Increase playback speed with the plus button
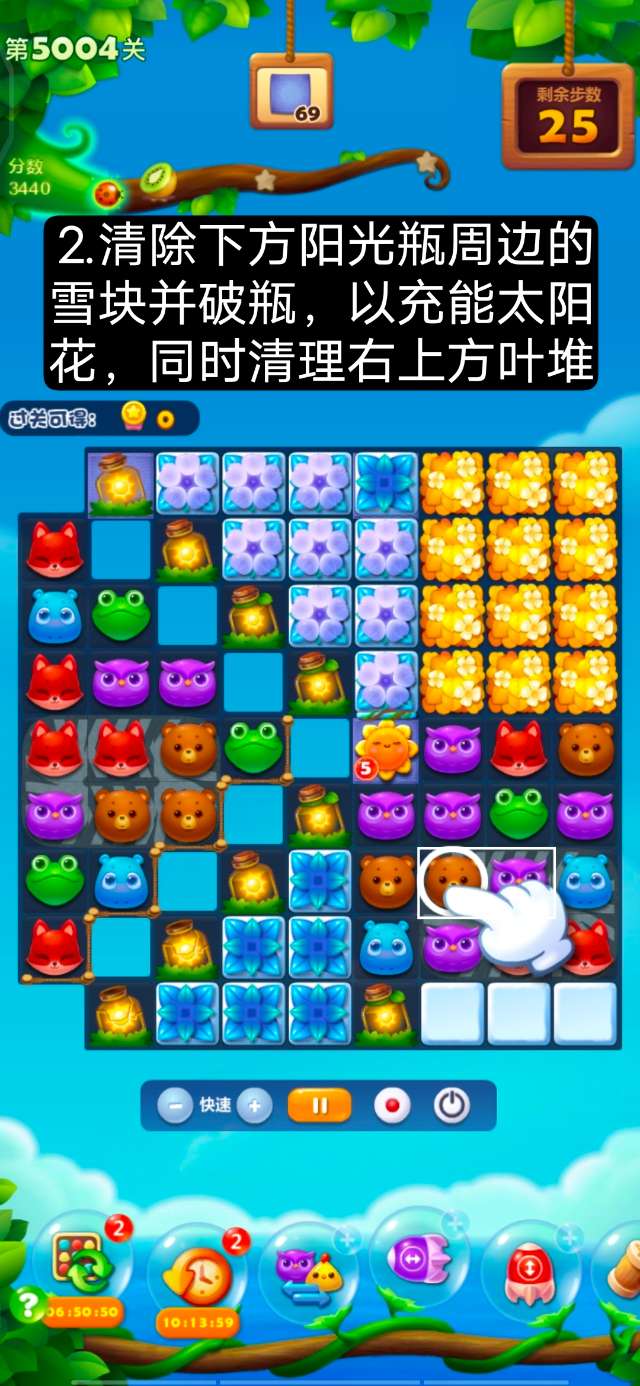The width and height of the screenshot is (640, 1386). pos(254,1106)
